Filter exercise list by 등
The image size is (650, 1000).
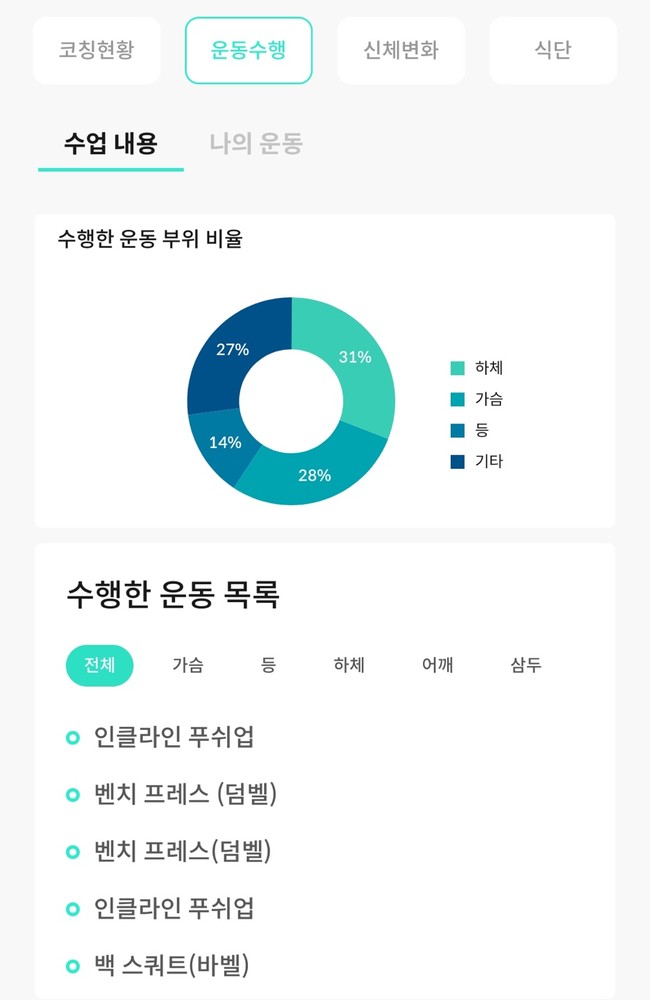click(x=268, y=665)
